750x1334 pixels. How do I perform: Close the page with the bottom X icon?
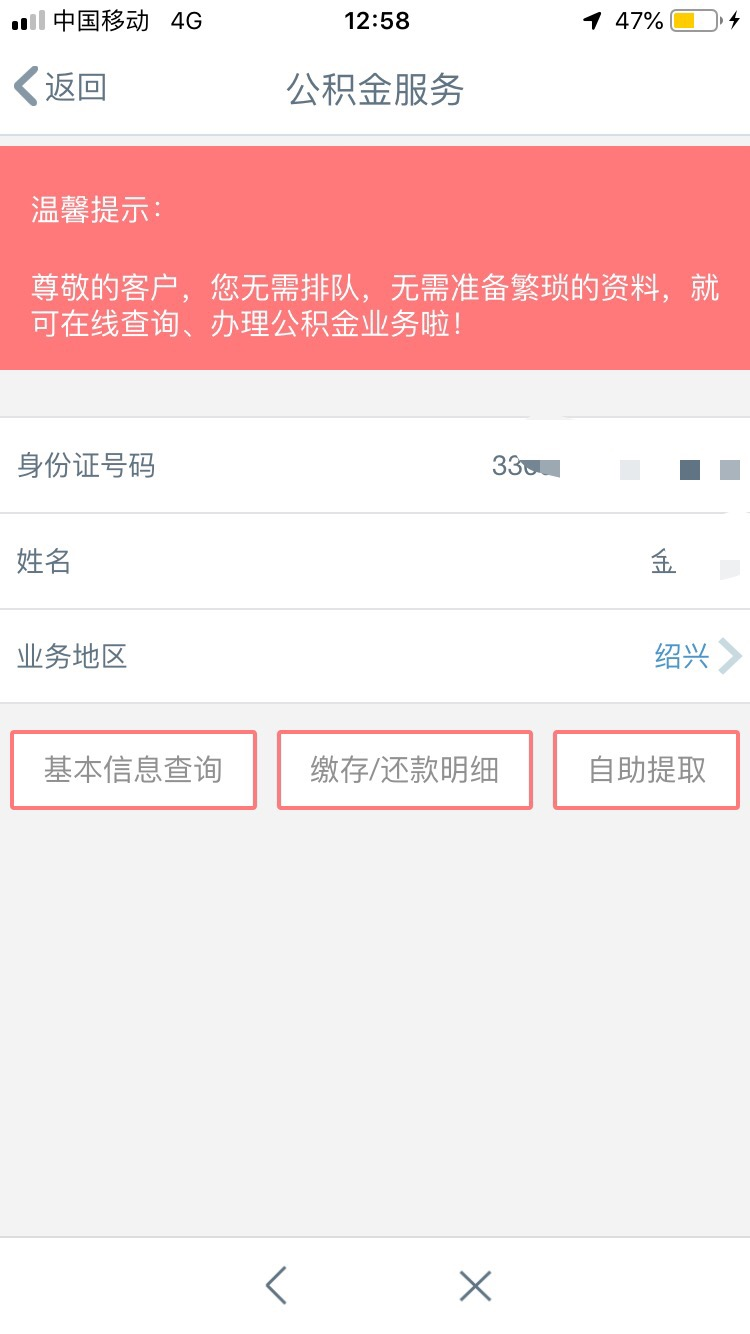click(475, 1285)
